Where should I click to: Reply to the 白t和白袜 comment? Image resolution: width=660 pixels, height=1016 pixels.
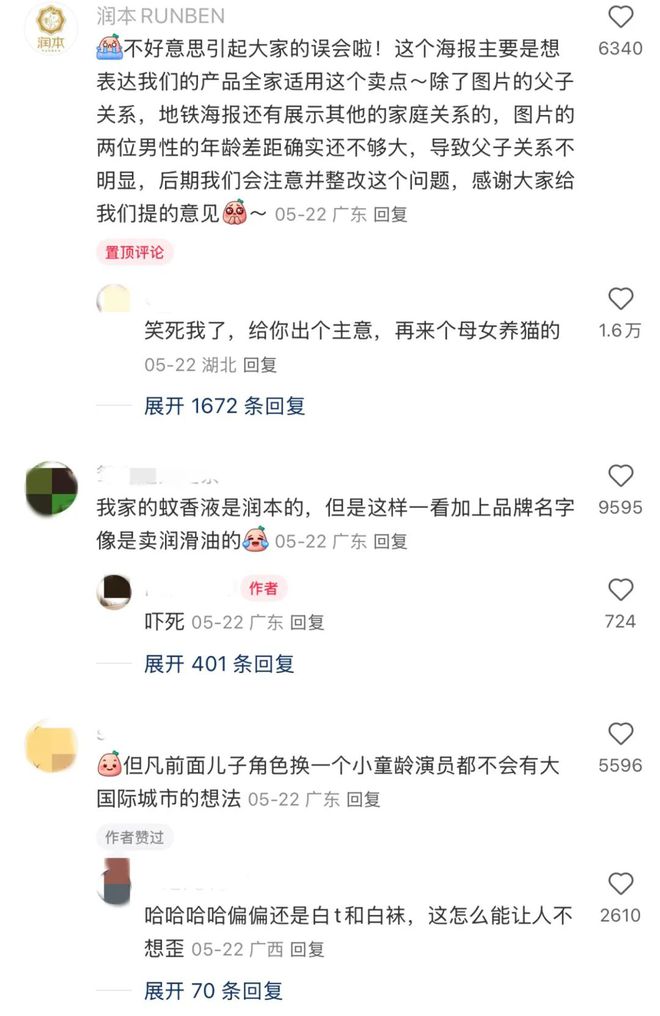(x=307, y=949)
